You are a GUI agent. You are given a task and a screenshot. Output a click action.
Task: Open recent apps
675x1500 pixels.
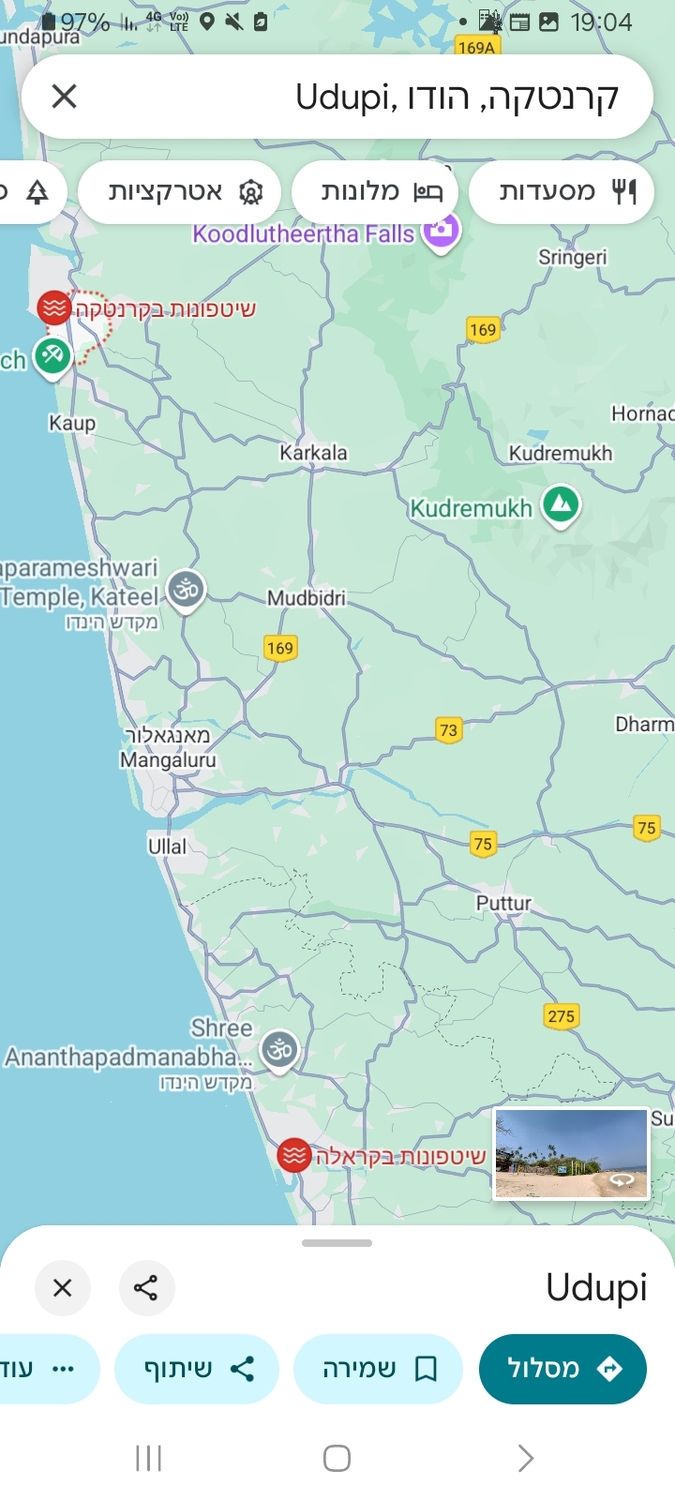(148, 1458)
